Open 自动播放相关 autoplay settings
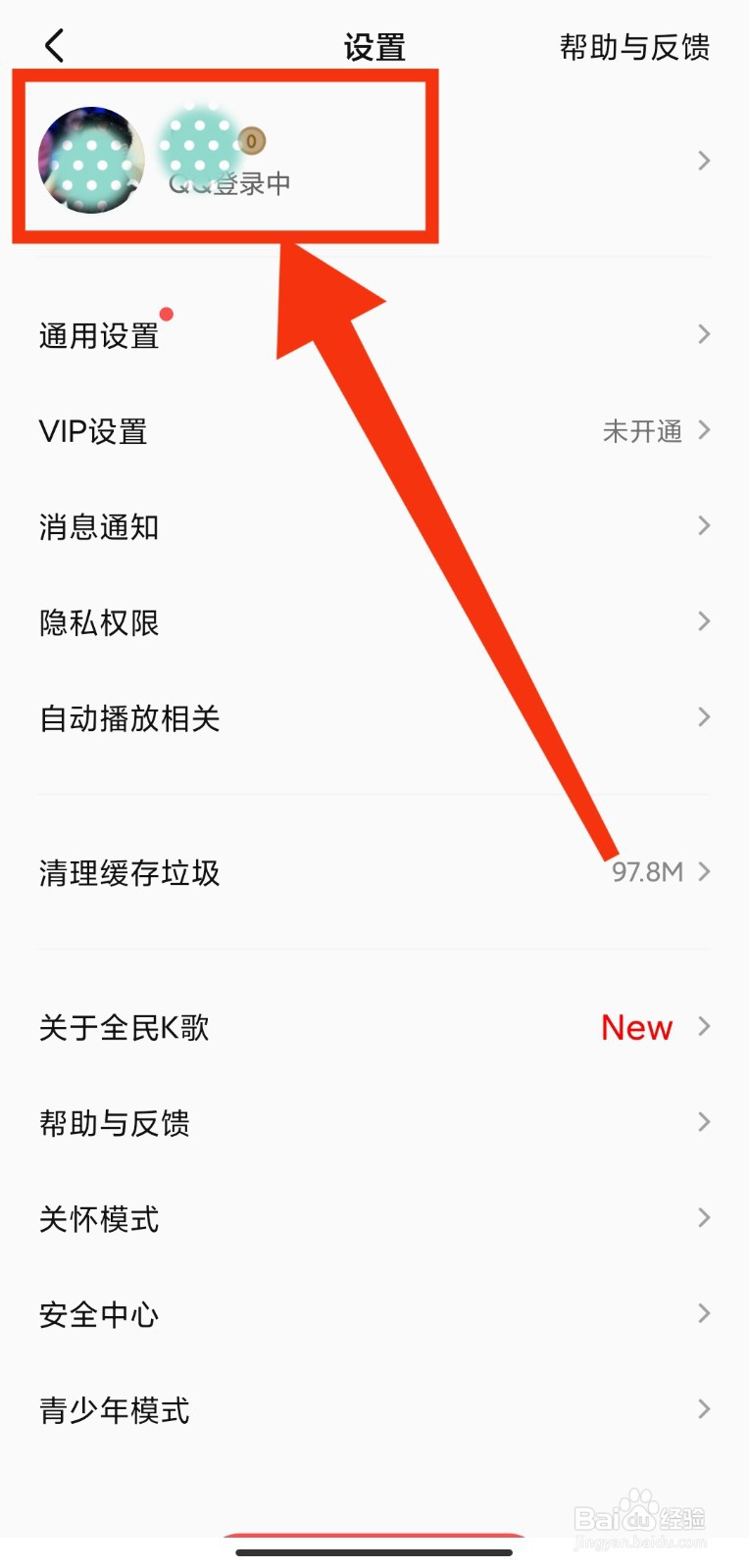 (373, 717)
